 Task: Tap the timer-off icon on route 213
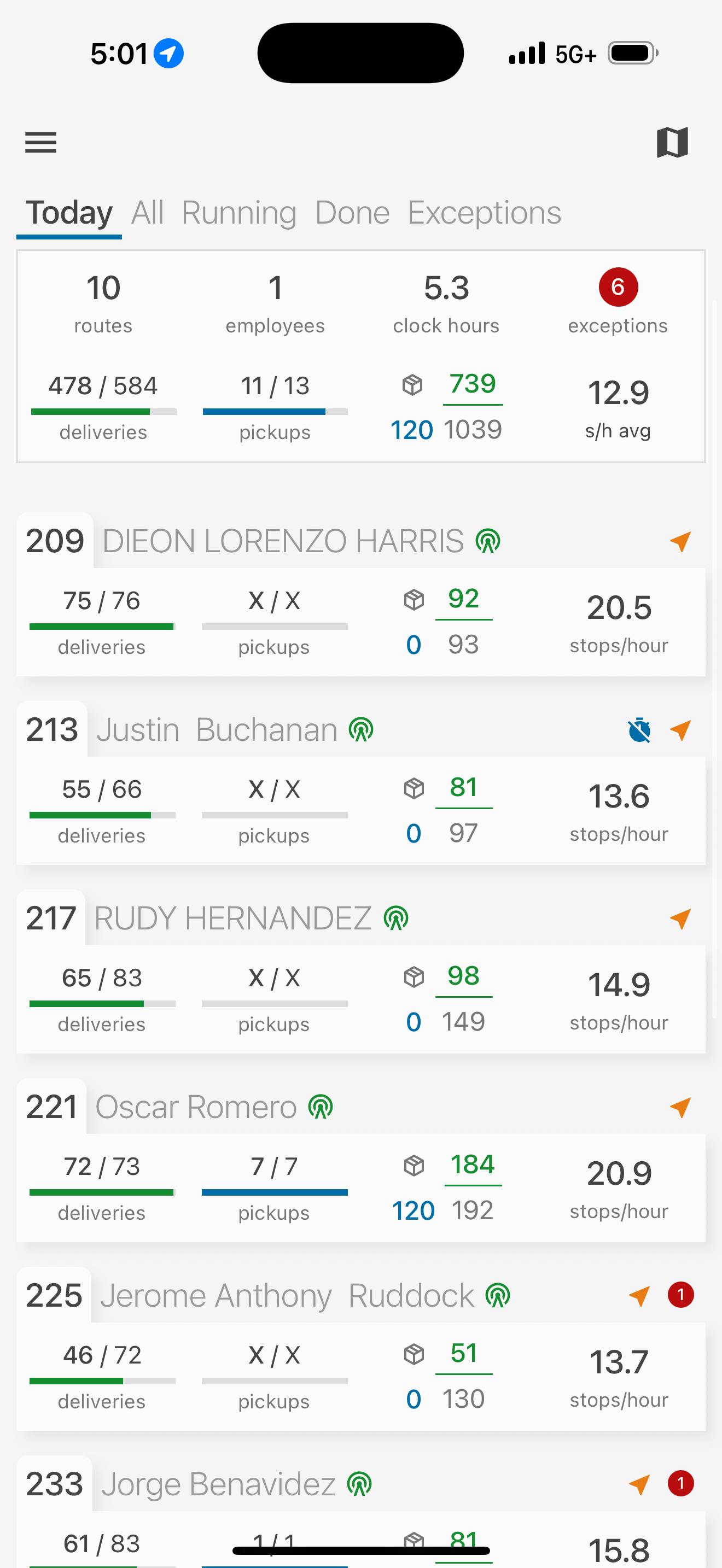639,730
